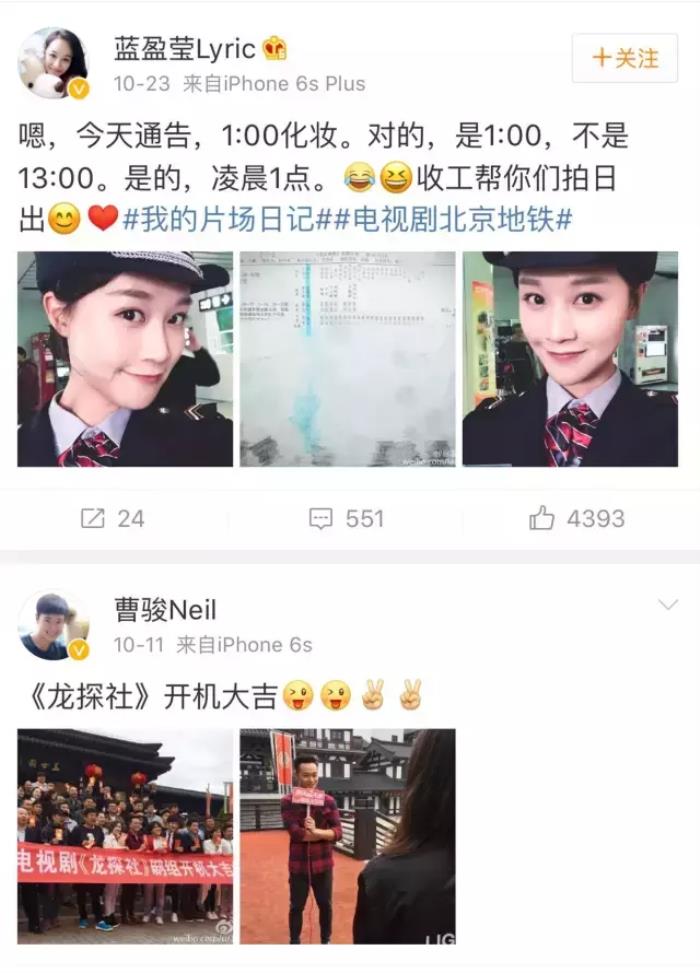The width and height of the screenshot is (700, 973).
Task: Expand the options chevron on 曹骏Neil's post
Action: click(x=667, y=605)
